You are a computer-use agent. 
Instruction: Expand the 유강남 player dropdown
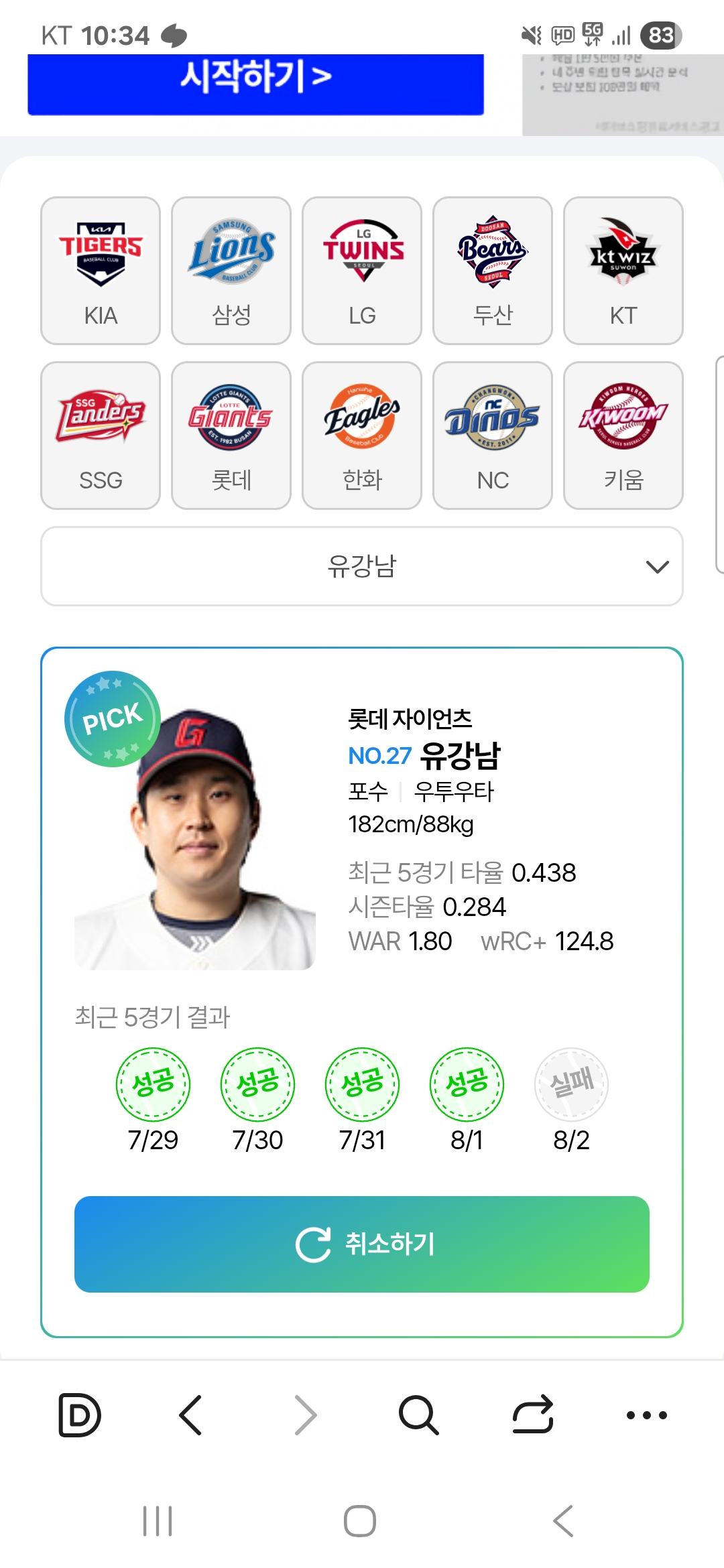[362, 566]
